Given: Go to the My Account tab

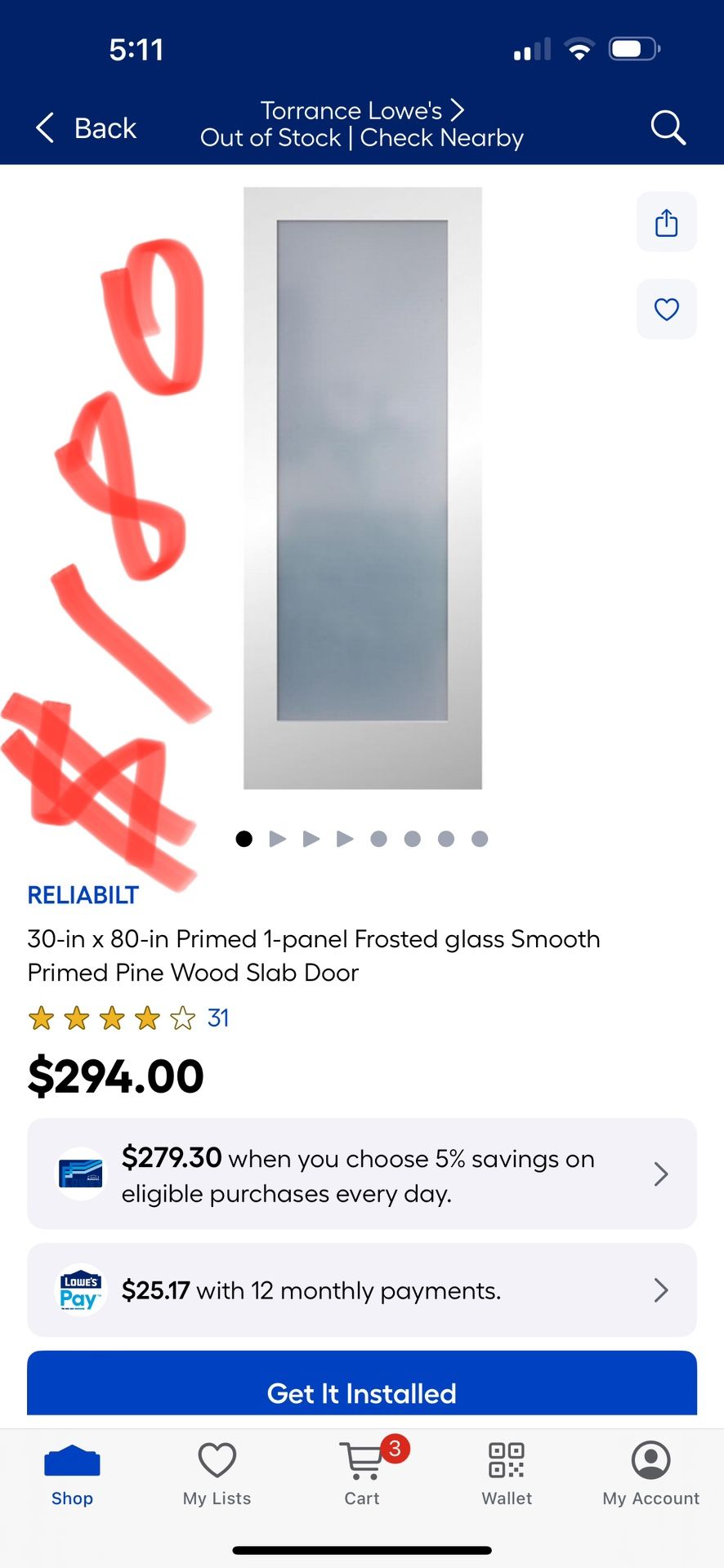Looking at the screenshot, I should (651, 1475).
